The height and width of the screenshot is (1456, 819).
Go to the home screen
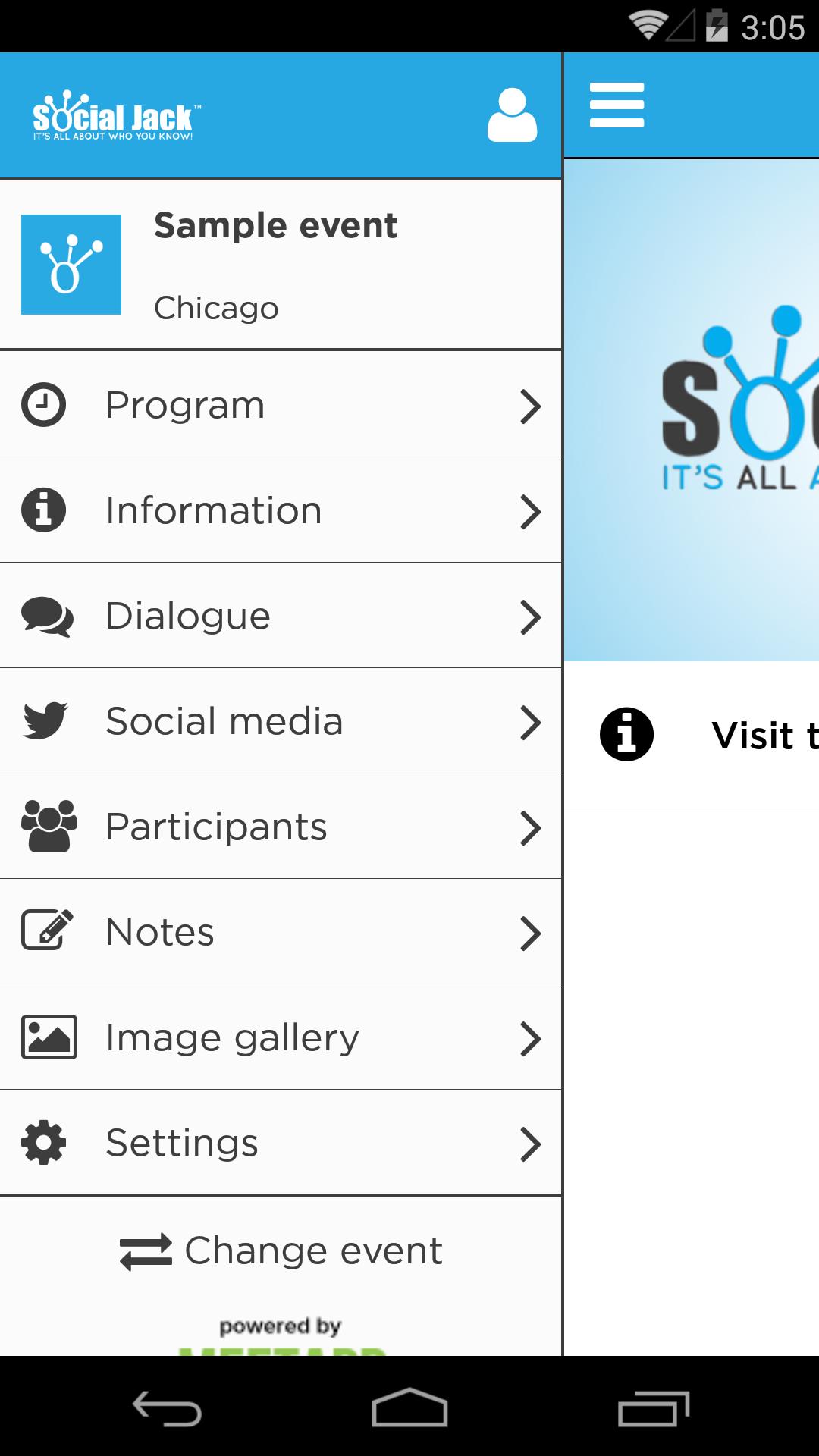click(409, 1409)
